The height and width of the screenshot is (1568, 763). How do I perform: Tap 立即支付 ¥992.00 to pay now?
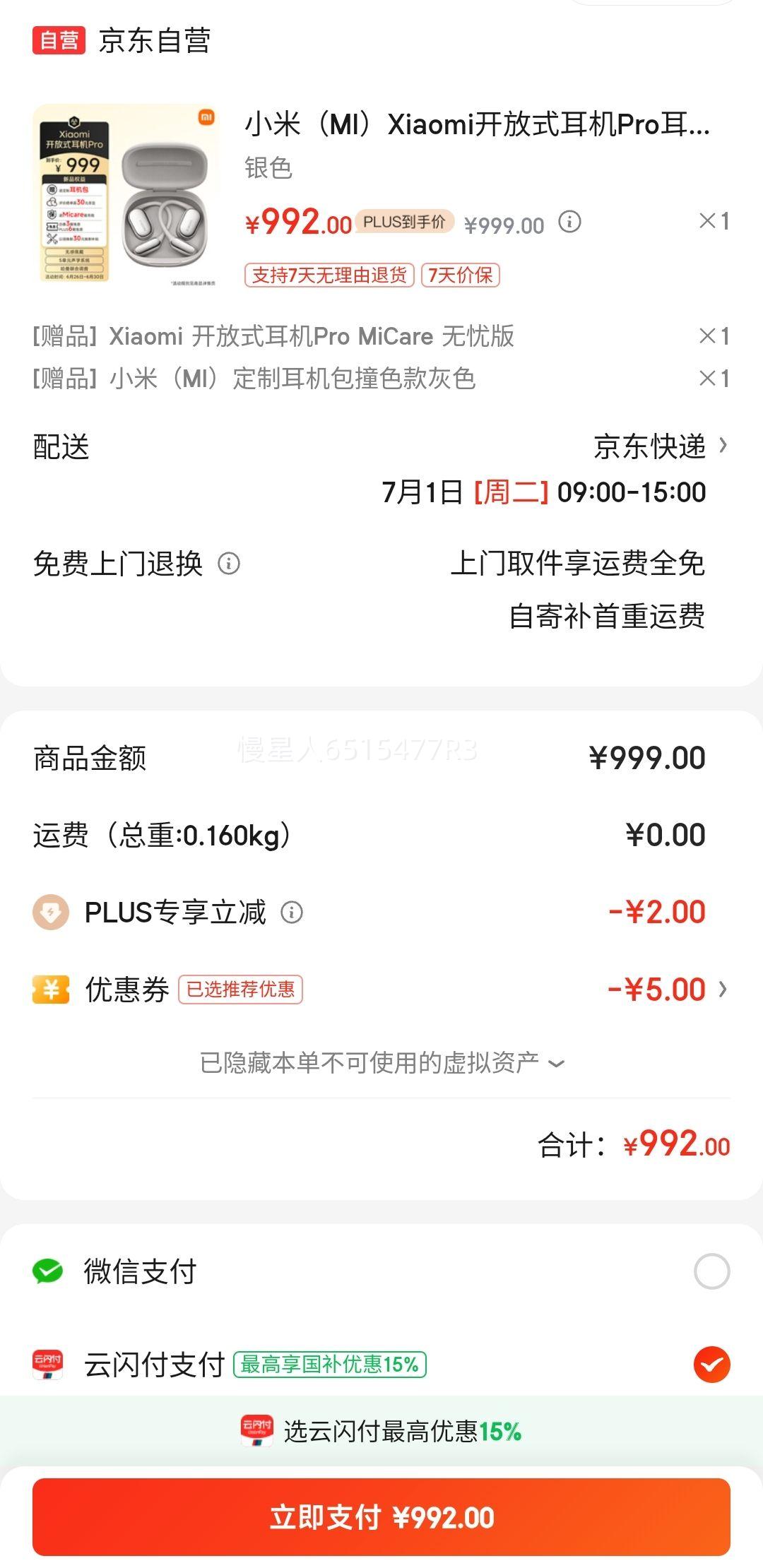381,1517
